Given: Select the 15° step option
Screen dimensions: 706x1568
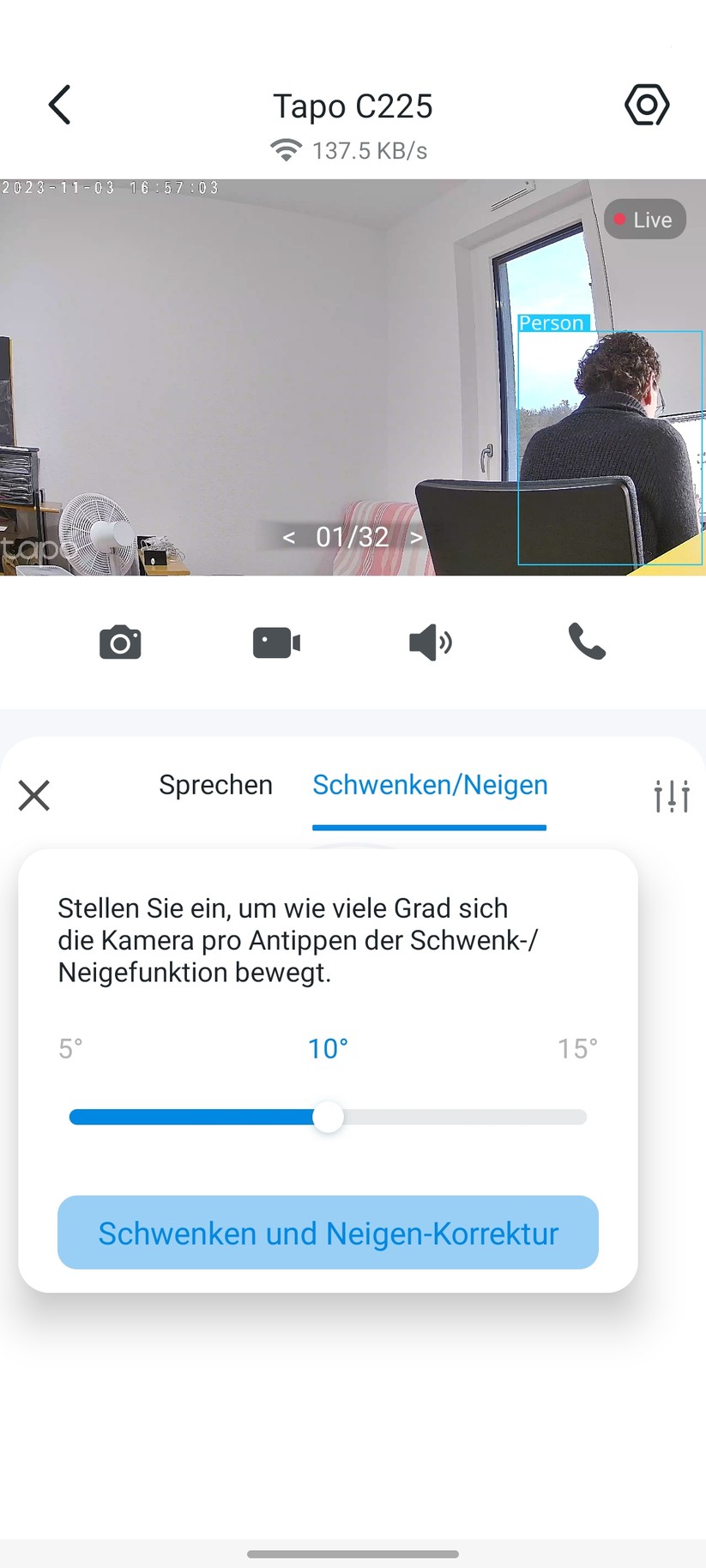Looking at the screenshot, I should 576,1048.
